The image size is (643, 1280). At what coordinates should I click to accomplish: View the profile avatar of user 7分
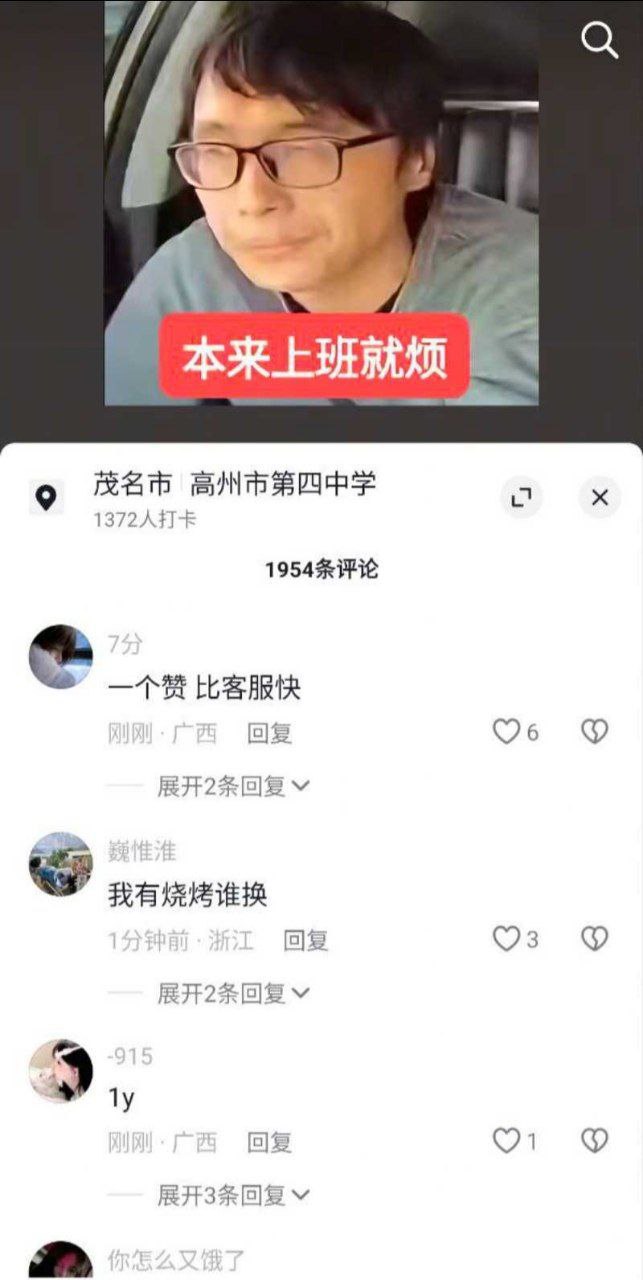click(60, 657)
